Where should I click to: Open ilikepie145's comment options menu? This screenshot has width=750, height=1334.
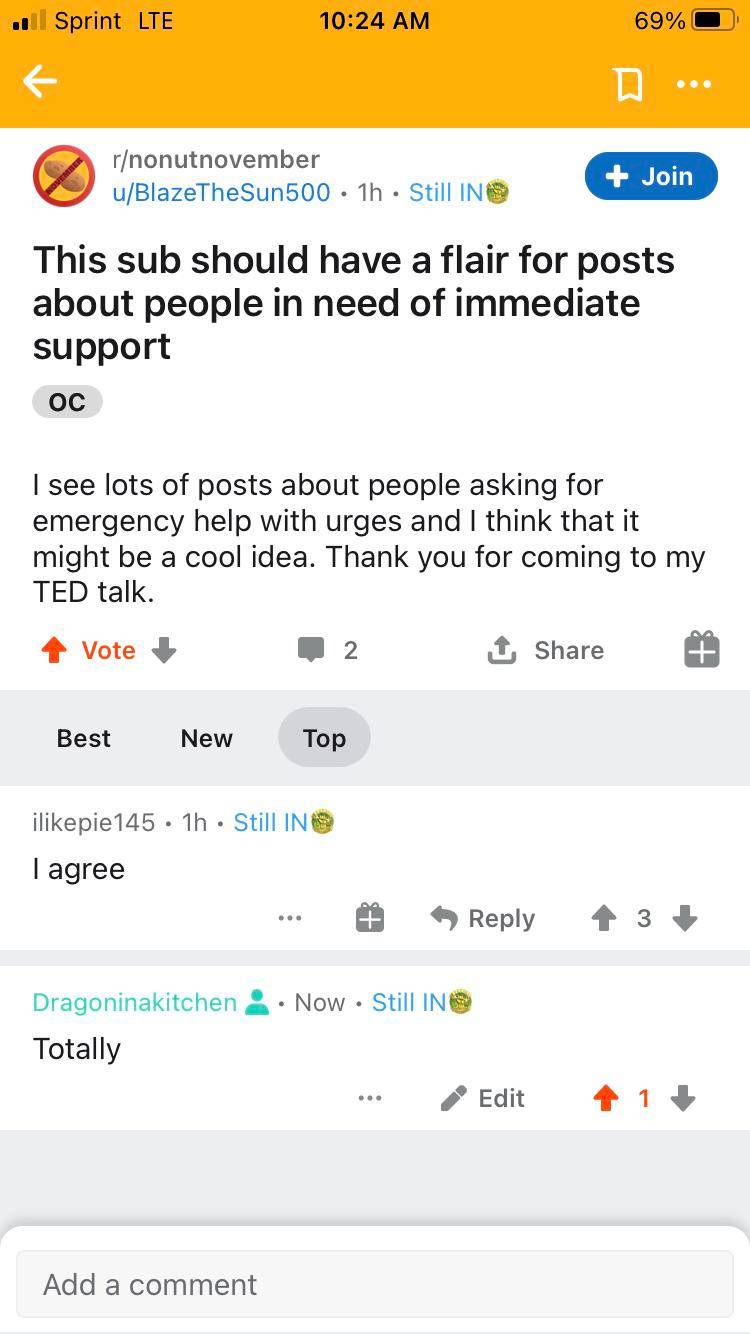pos(290,917)
